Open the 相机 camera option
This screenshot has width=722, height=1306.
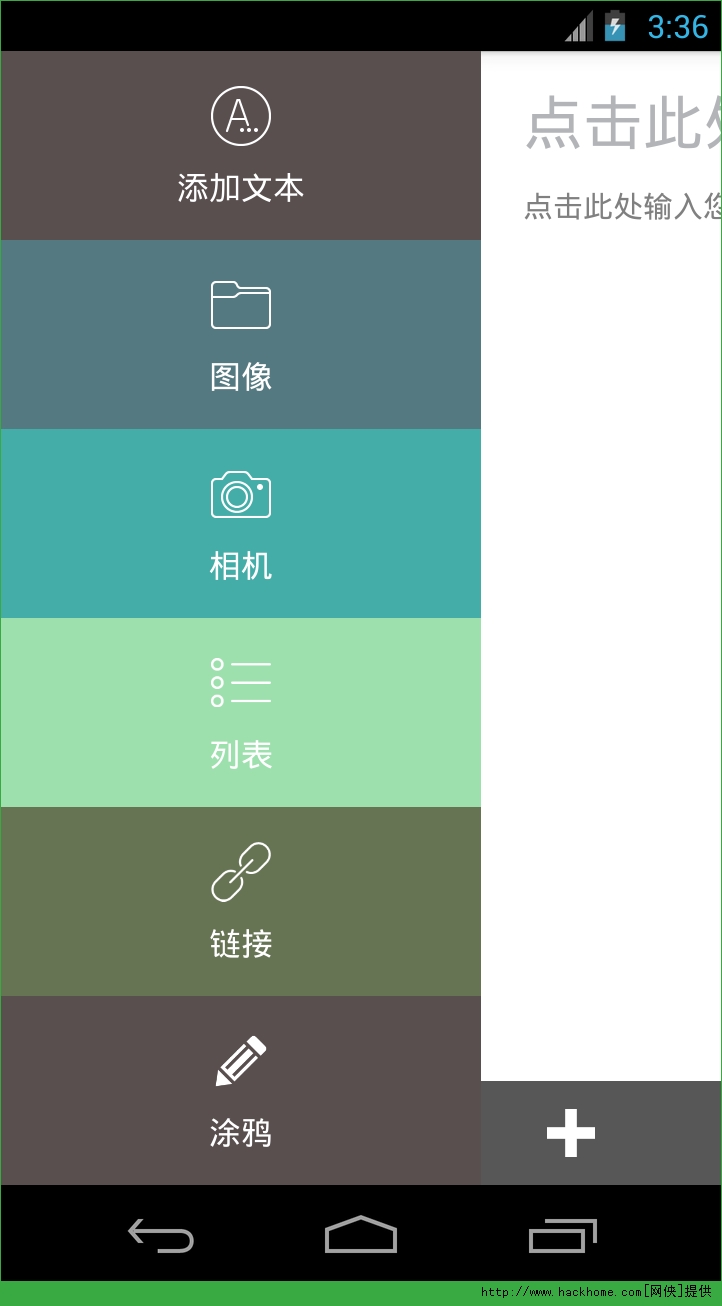[x=240, y=524]
